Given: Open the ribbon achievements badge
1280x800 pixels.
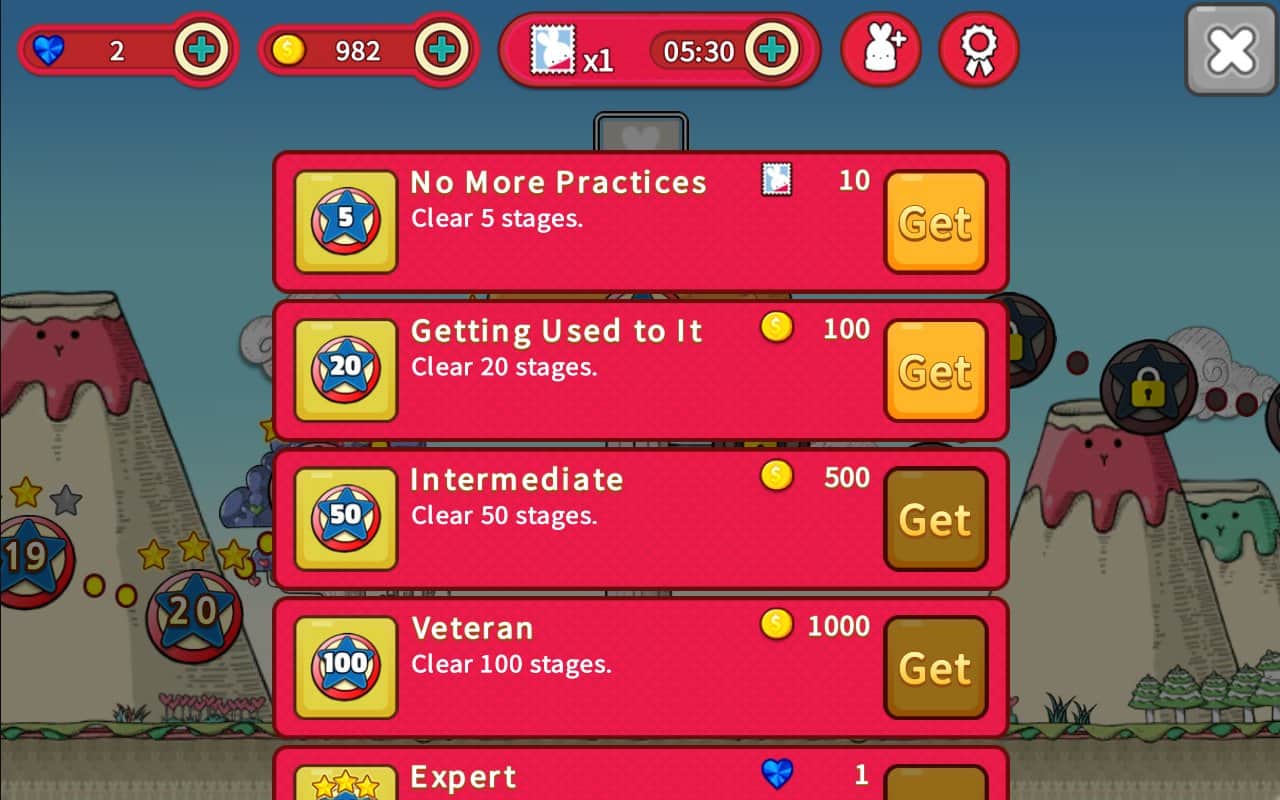Looking at the screenshot, I should 978,49.
